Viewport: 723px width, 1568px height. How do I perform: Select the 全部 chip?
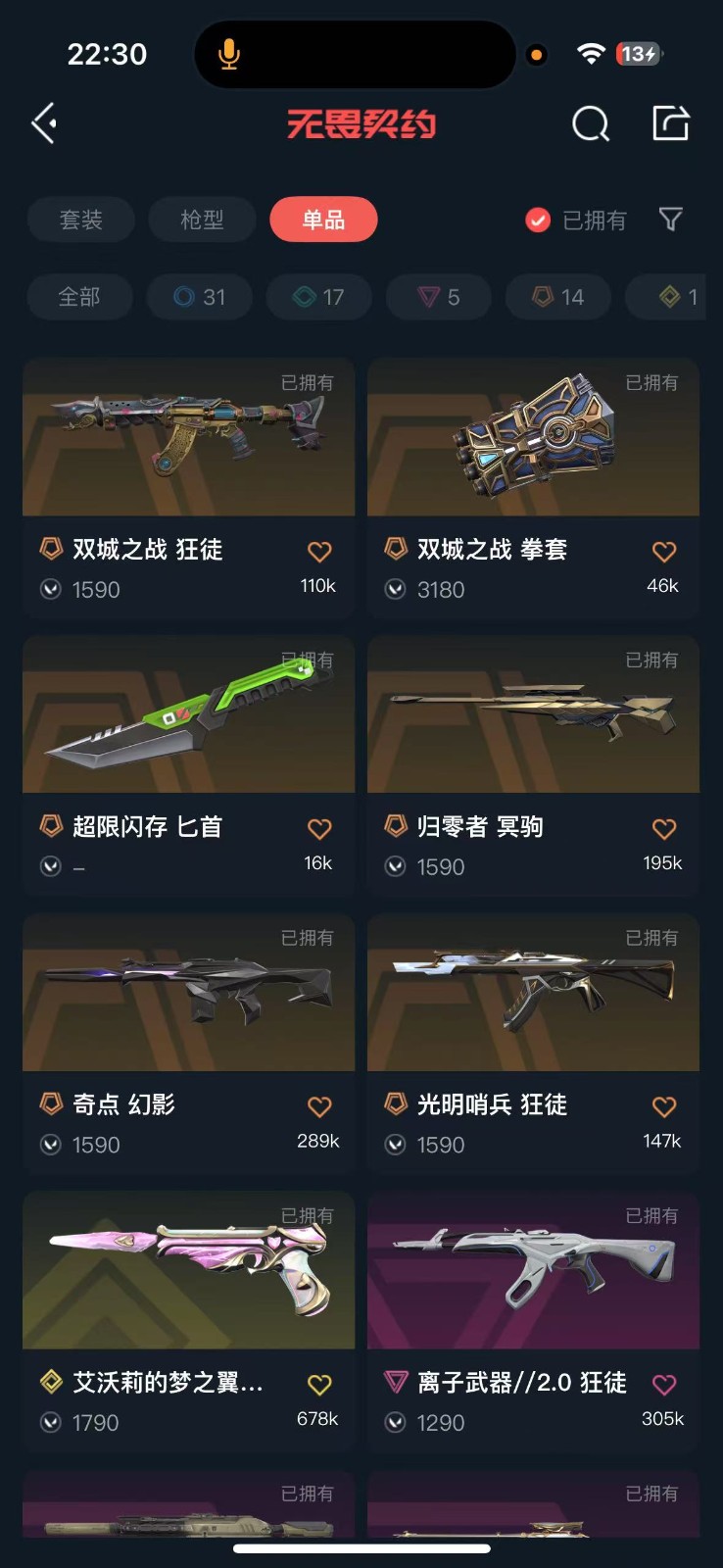[x=79, y=297]
